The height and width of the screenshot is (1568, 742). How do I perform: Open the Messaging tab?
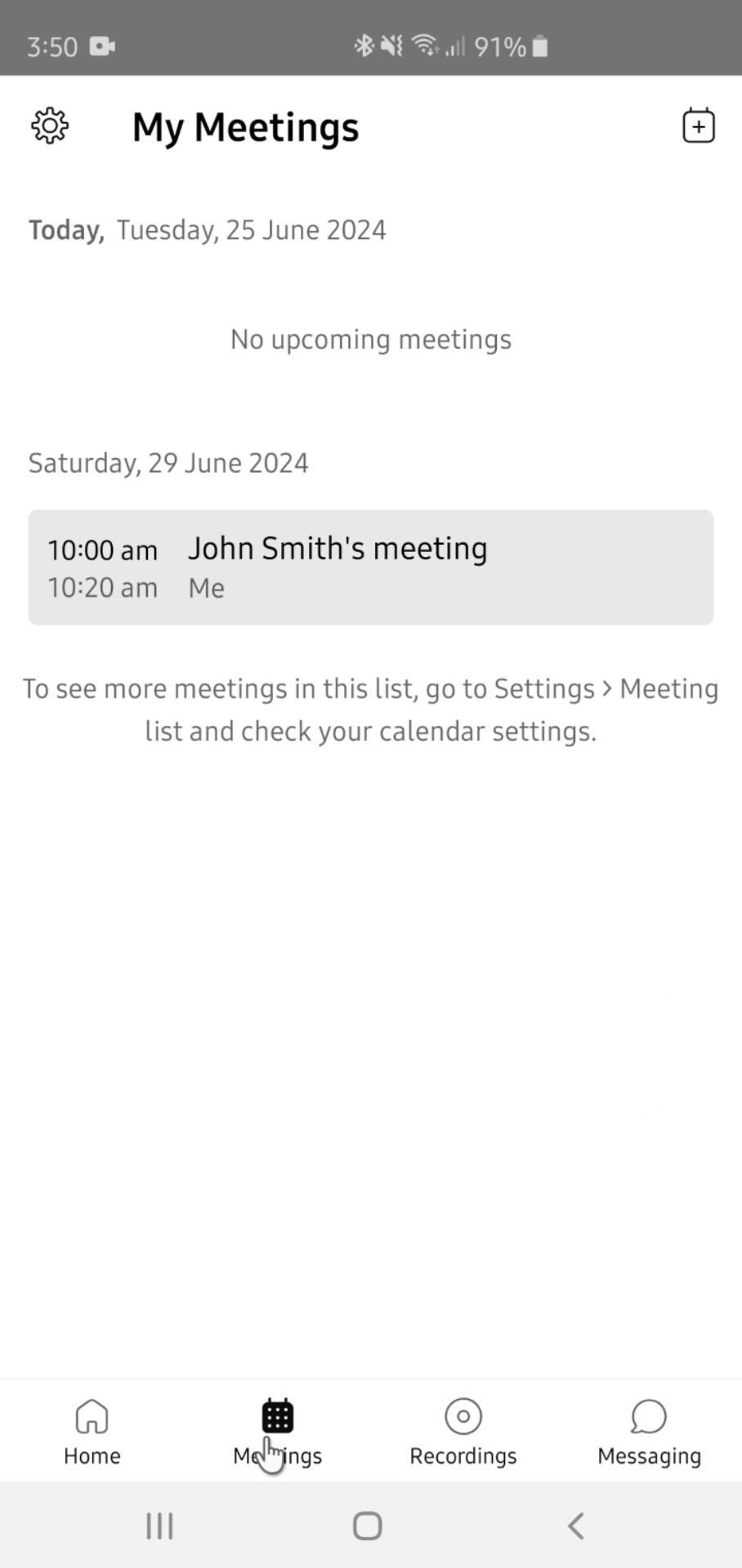point(649,1432)
